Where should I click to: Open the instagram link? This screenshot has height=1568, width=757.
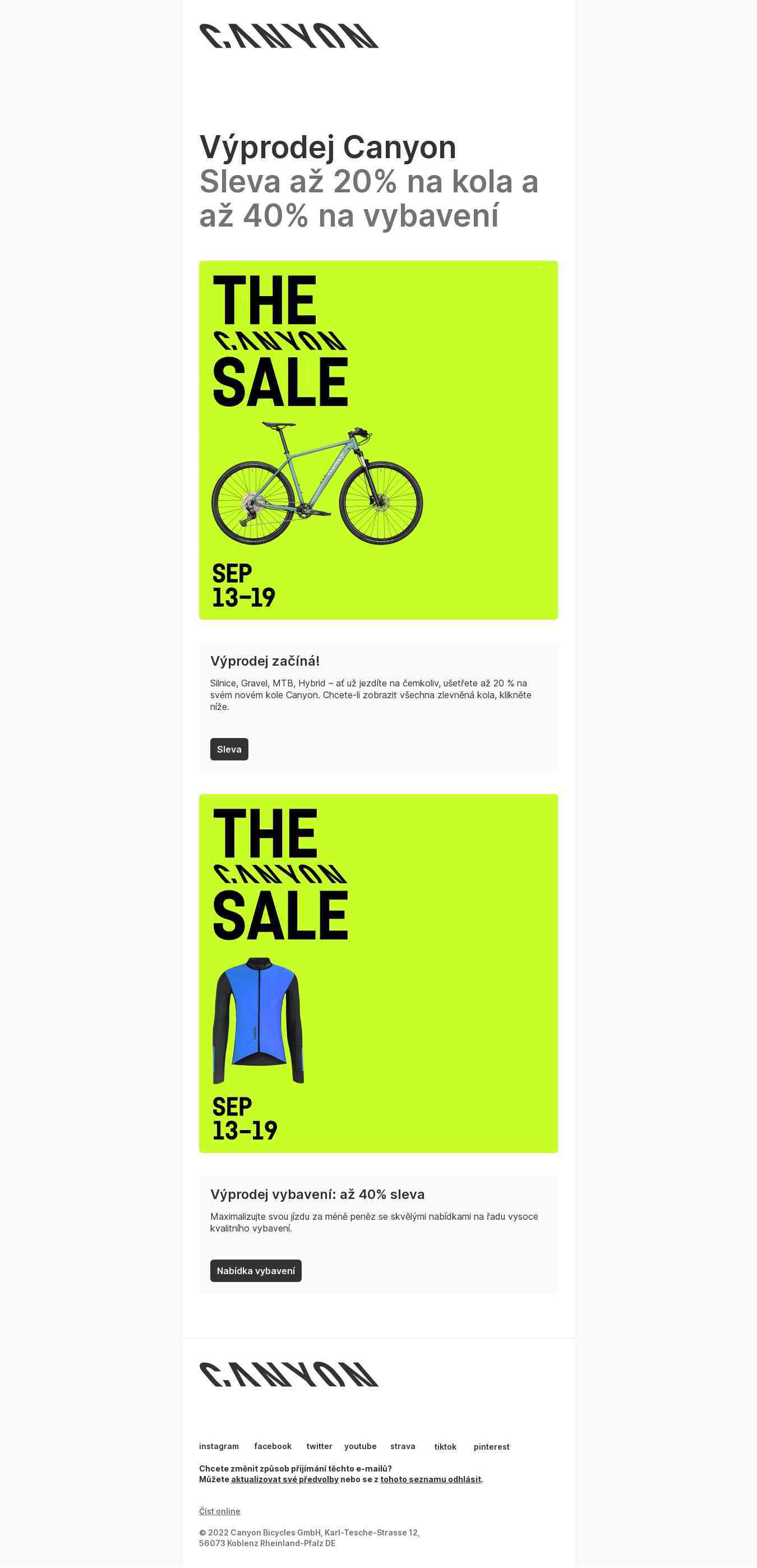click(x=219, y=1446)
